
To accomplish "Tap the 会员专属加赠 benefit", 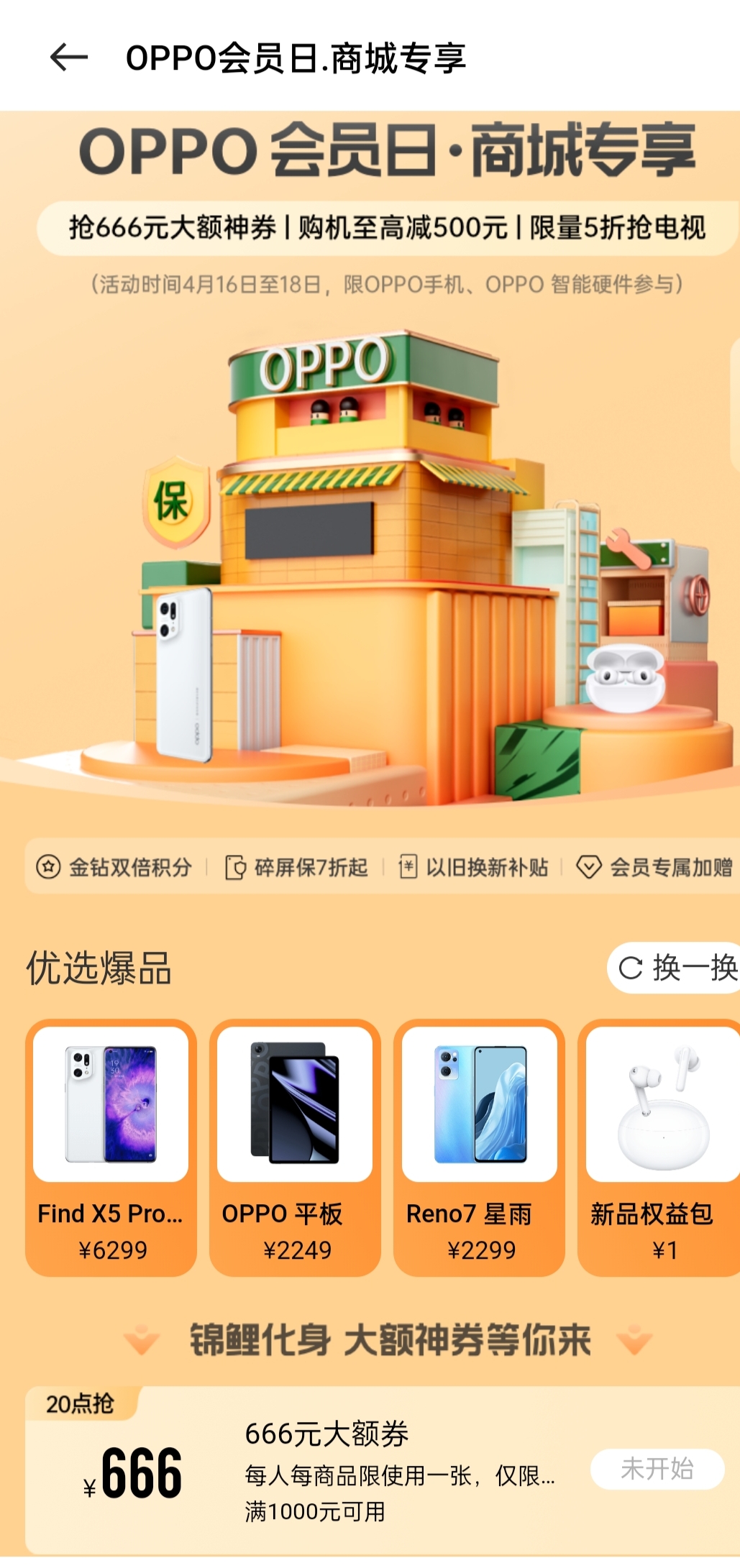I will coord(655,867).
